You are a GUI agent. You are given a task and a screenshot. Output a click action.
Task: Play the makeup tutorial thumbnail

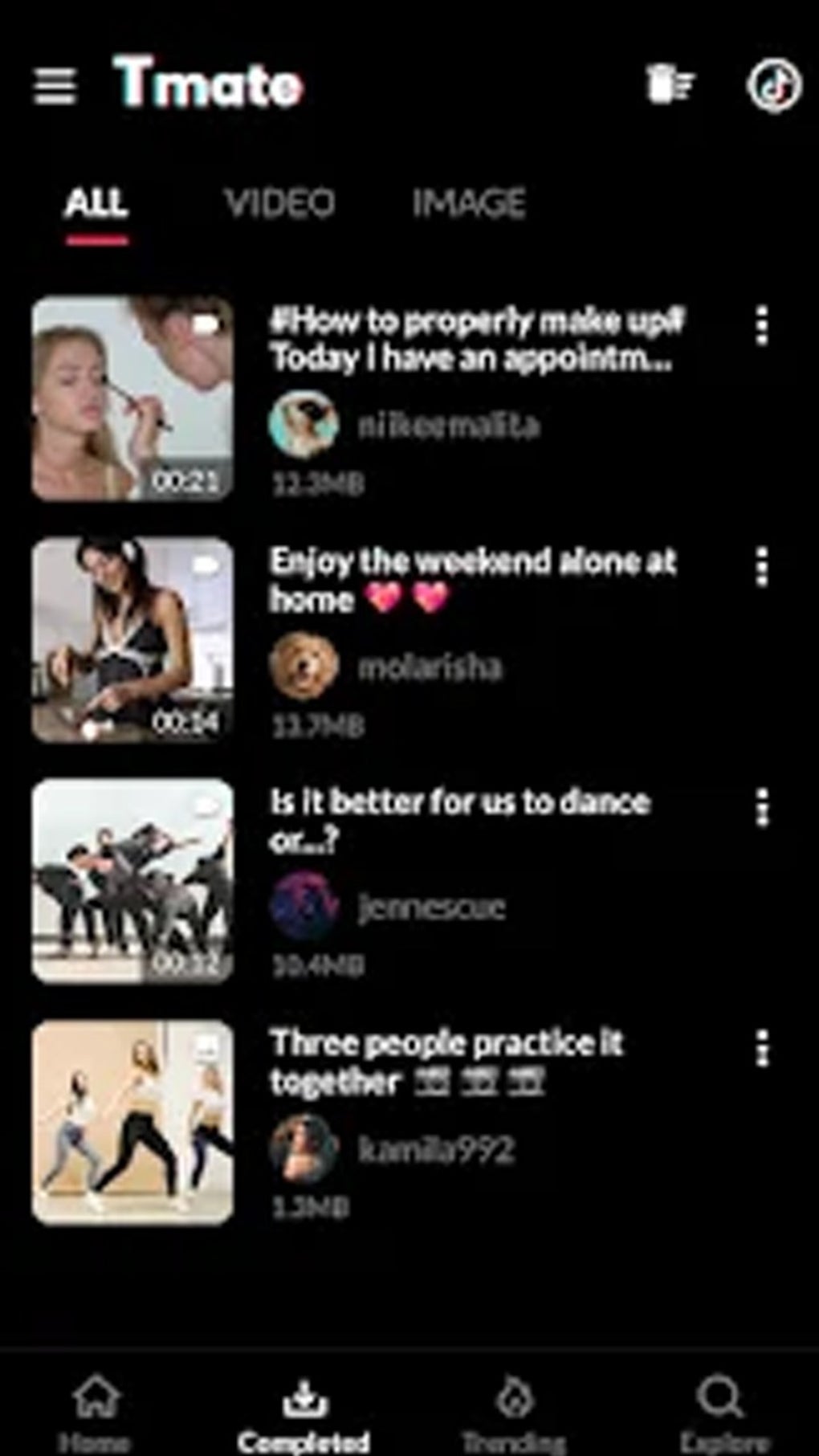[x=133, y=398]
